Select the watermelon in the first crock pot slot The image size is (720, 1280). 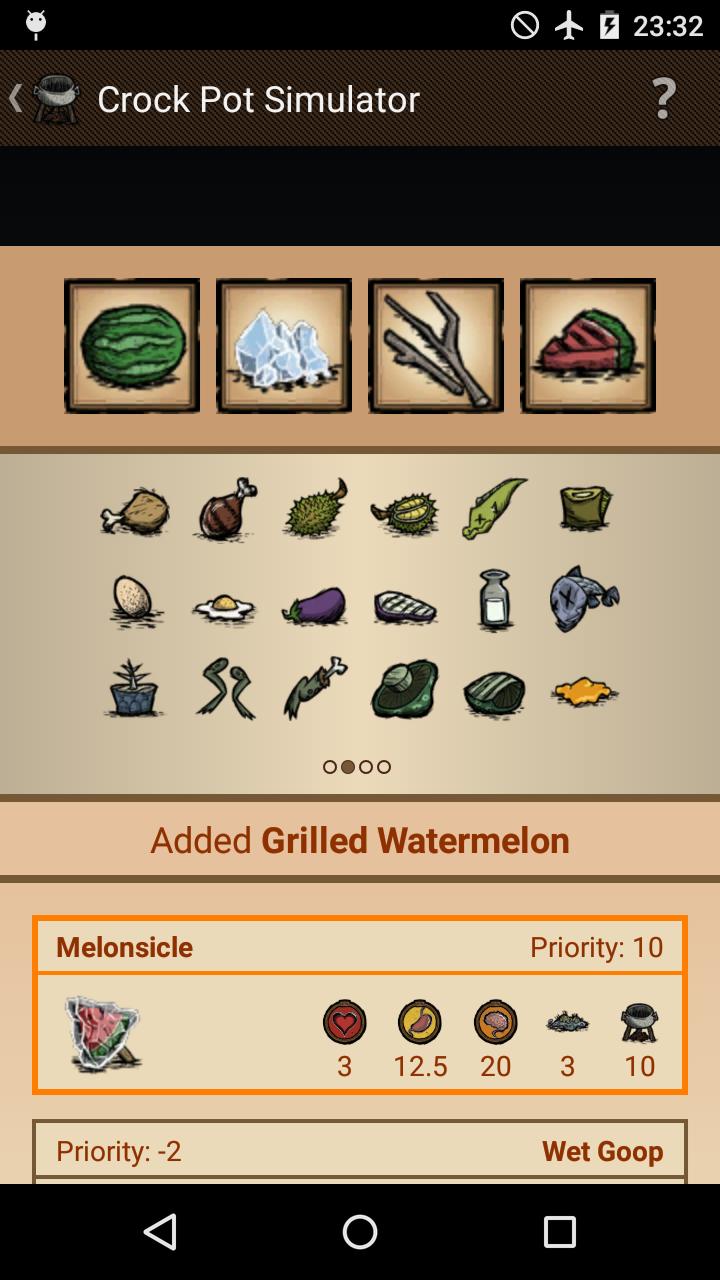coord(132,345)
